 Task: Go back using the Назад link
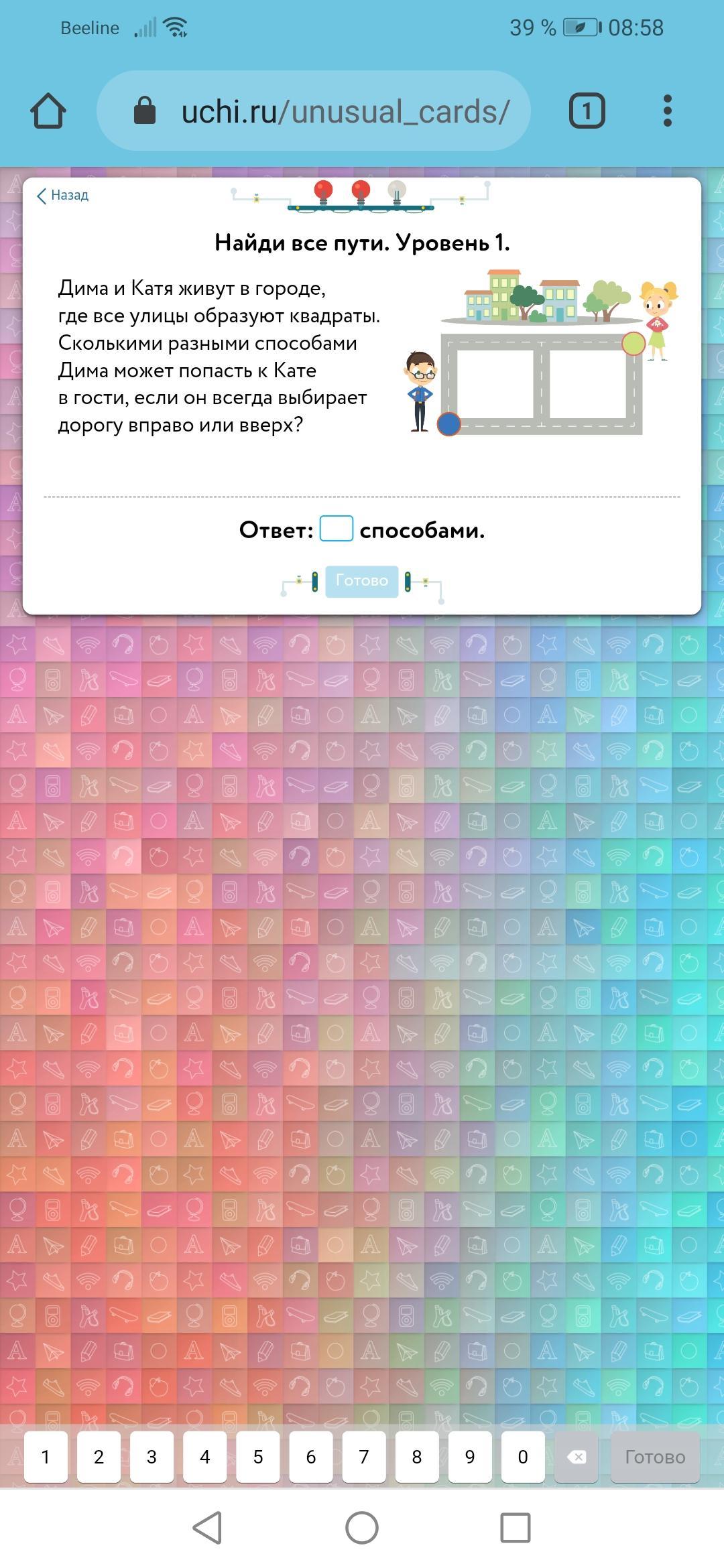pos(62,195)
